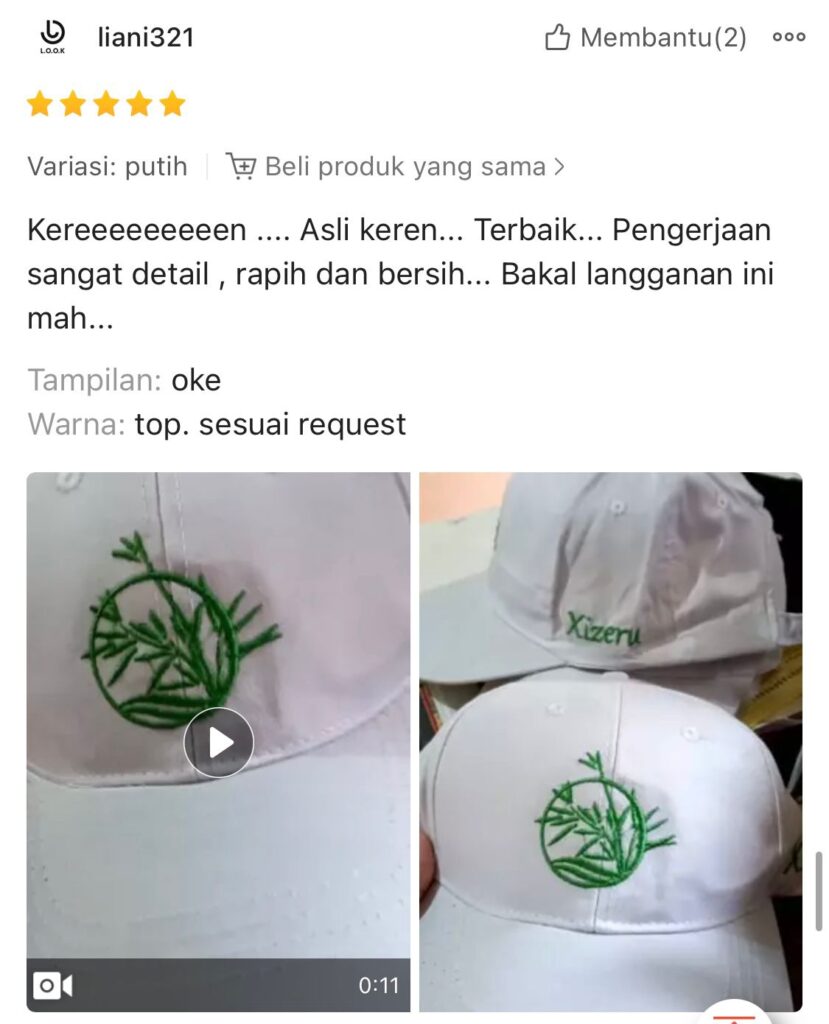Image resolution: width=829 pixels, height=1024 pixels.
Task: Tap Beli produk yang sama link
Action: coord(396,166)
